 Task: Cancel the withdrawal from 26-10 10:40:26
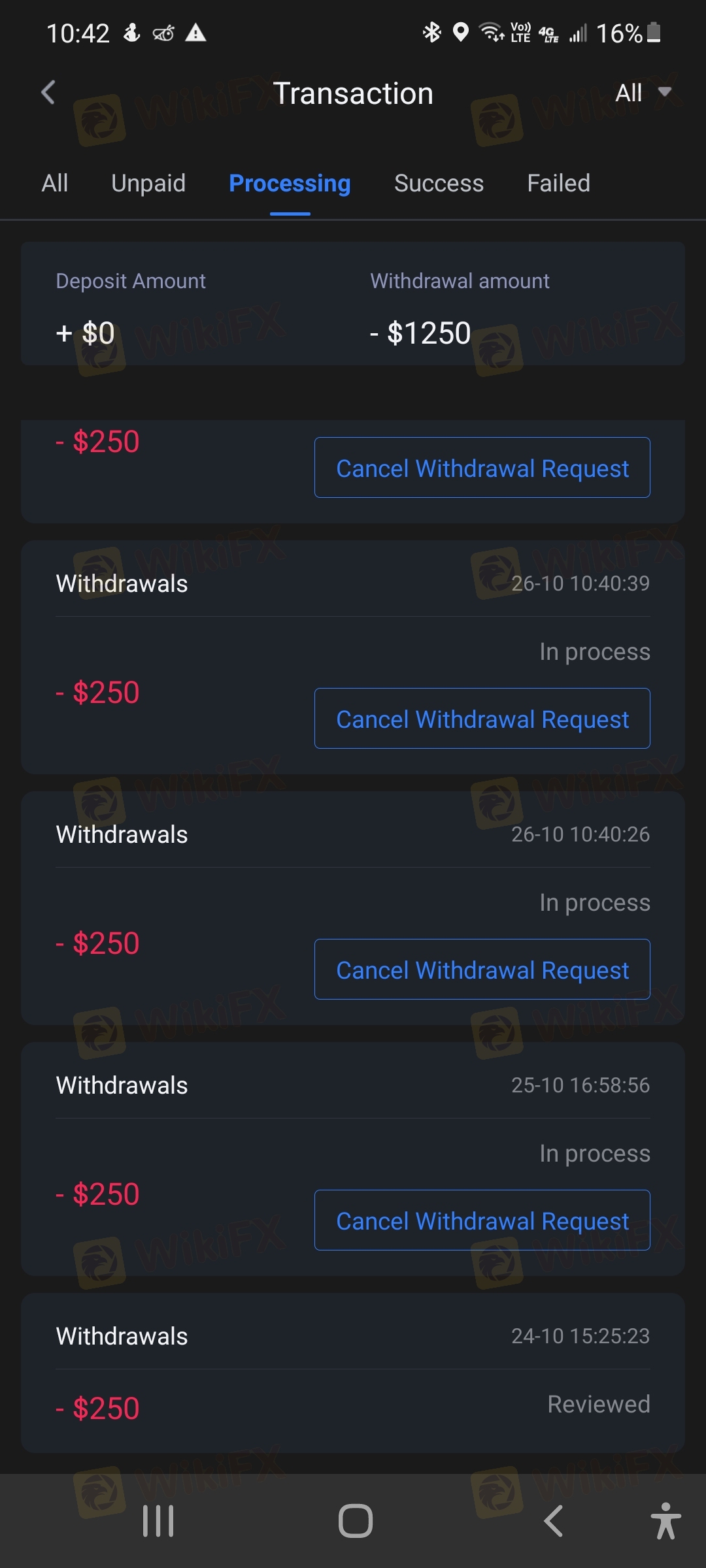tap(482, 969)
